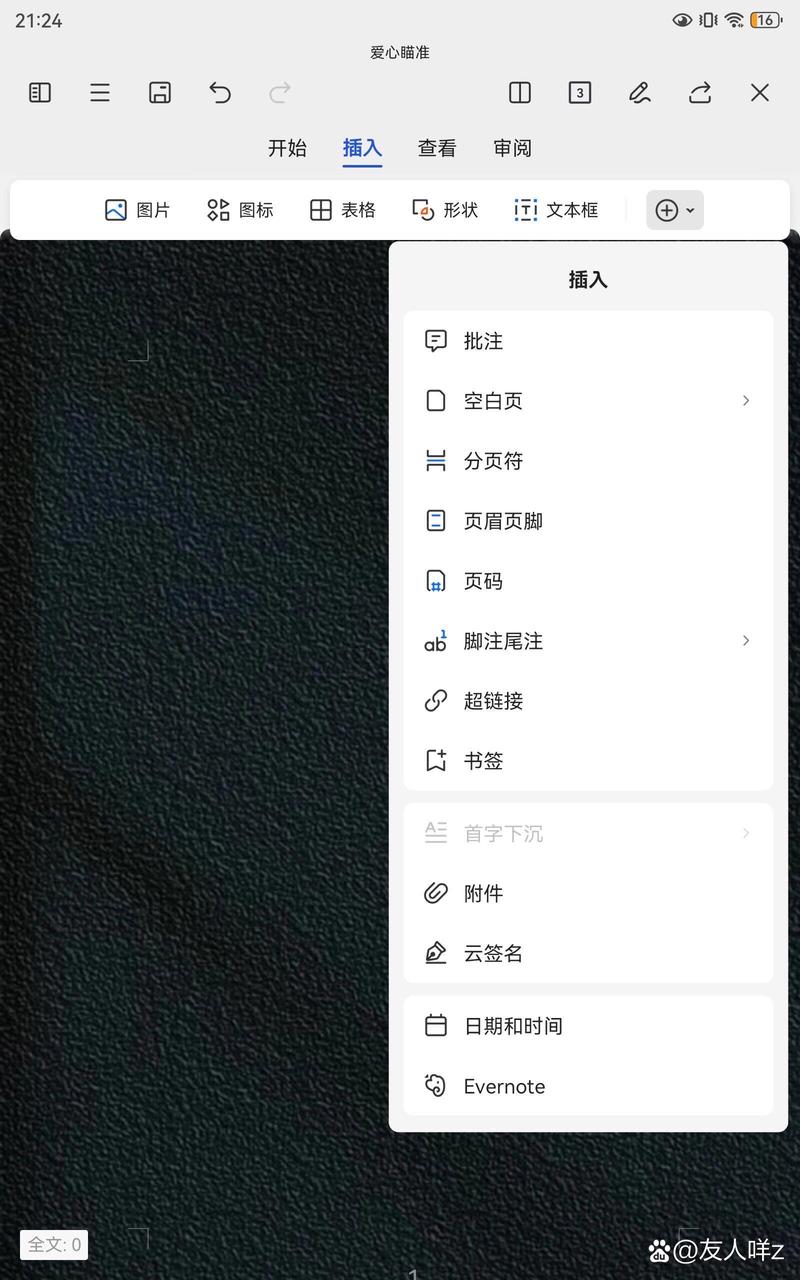Add a bookmark via 书签
800x1280 pixels.
click(588, 761)
